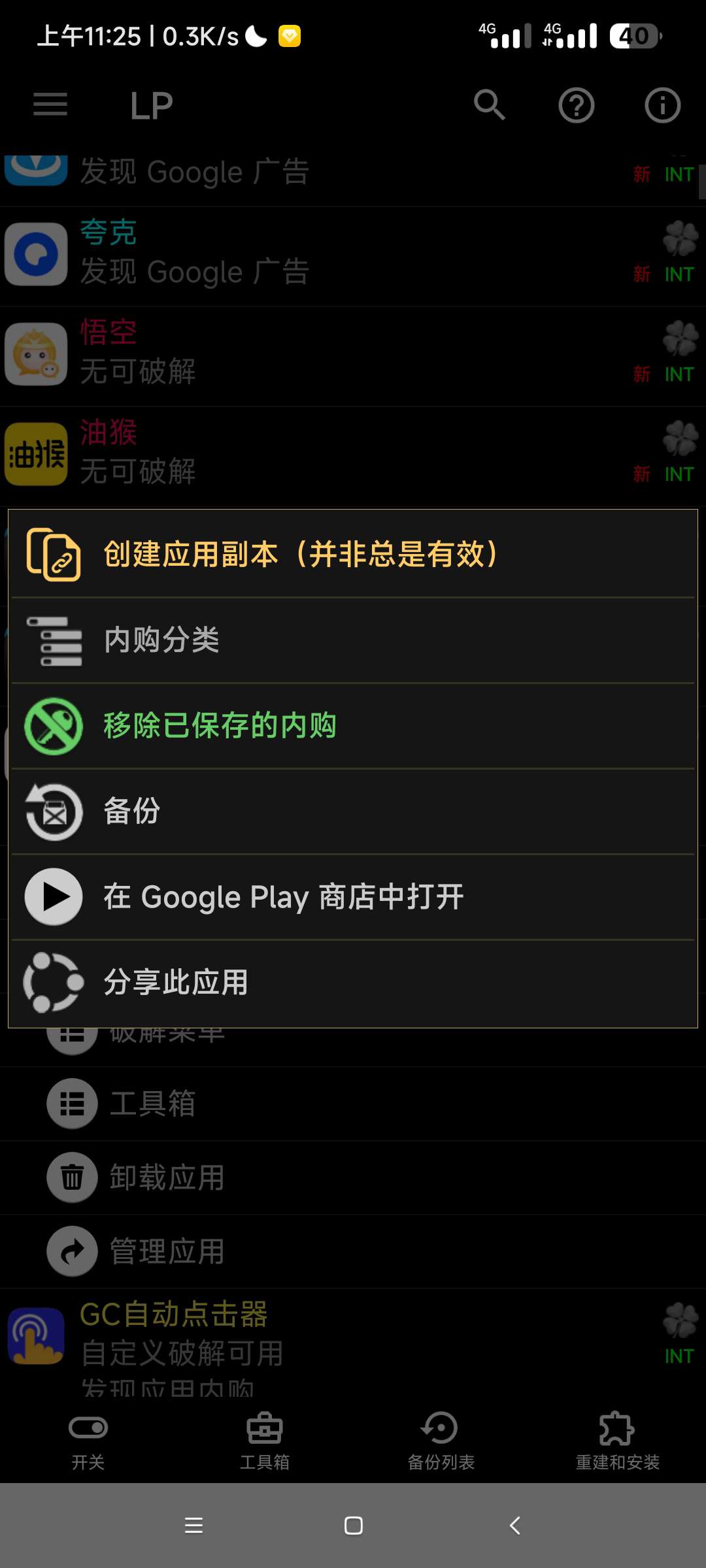This screenshot has width=706, height=1568.
Task: Switch to the 备份列表 tab
Action: point(441,1441)
